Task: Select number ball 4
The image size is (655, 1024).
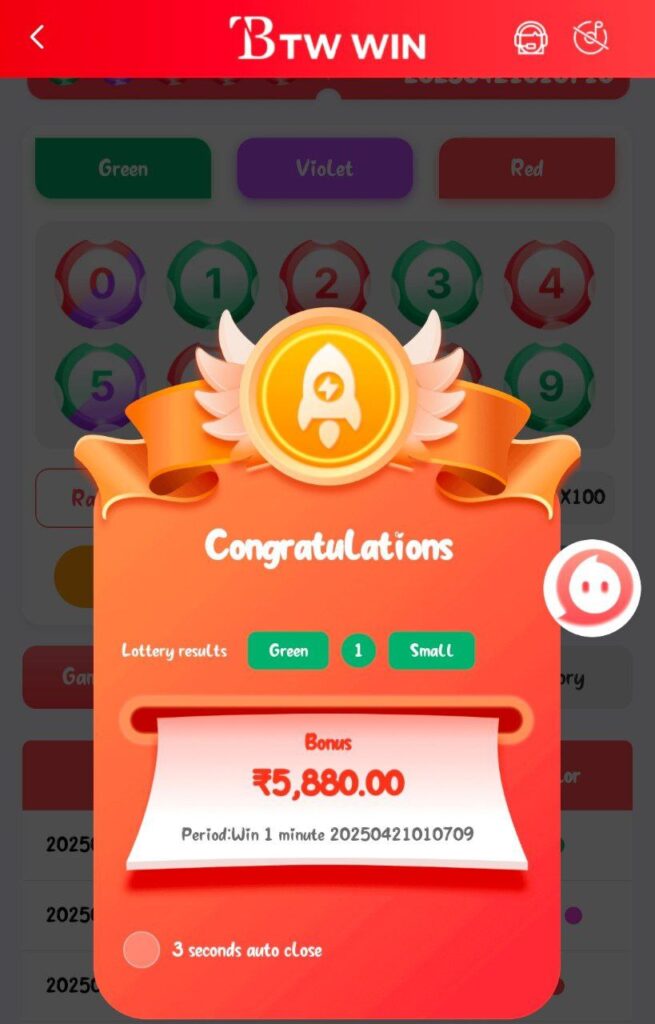Action: tap(550, 285)
